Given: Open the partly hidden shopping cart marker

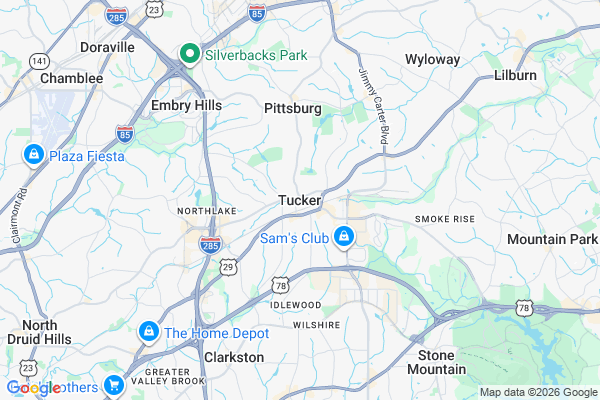Looking at the screenshot, I should (x=114, y=384).
